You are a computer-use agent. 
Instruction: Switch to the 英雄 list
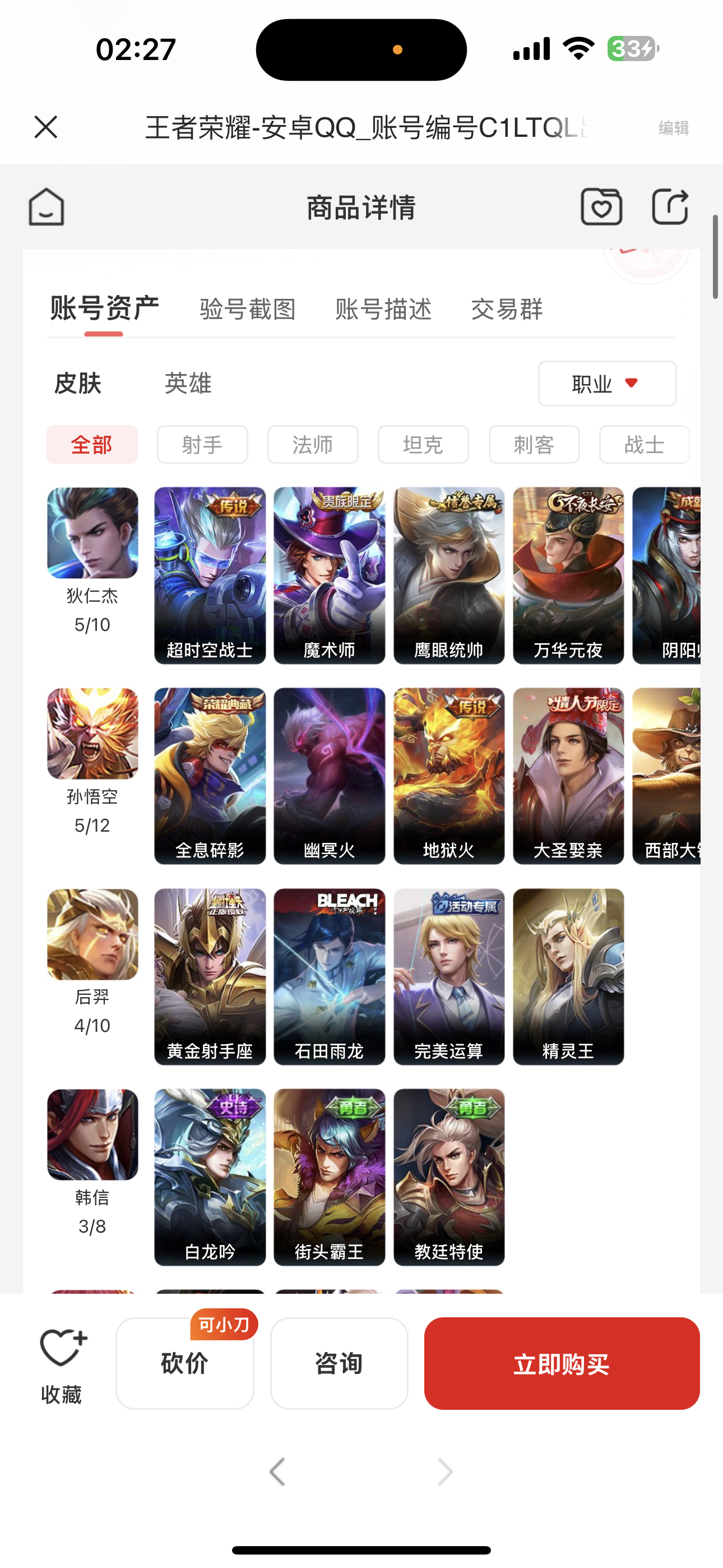(x=188, y=384)
